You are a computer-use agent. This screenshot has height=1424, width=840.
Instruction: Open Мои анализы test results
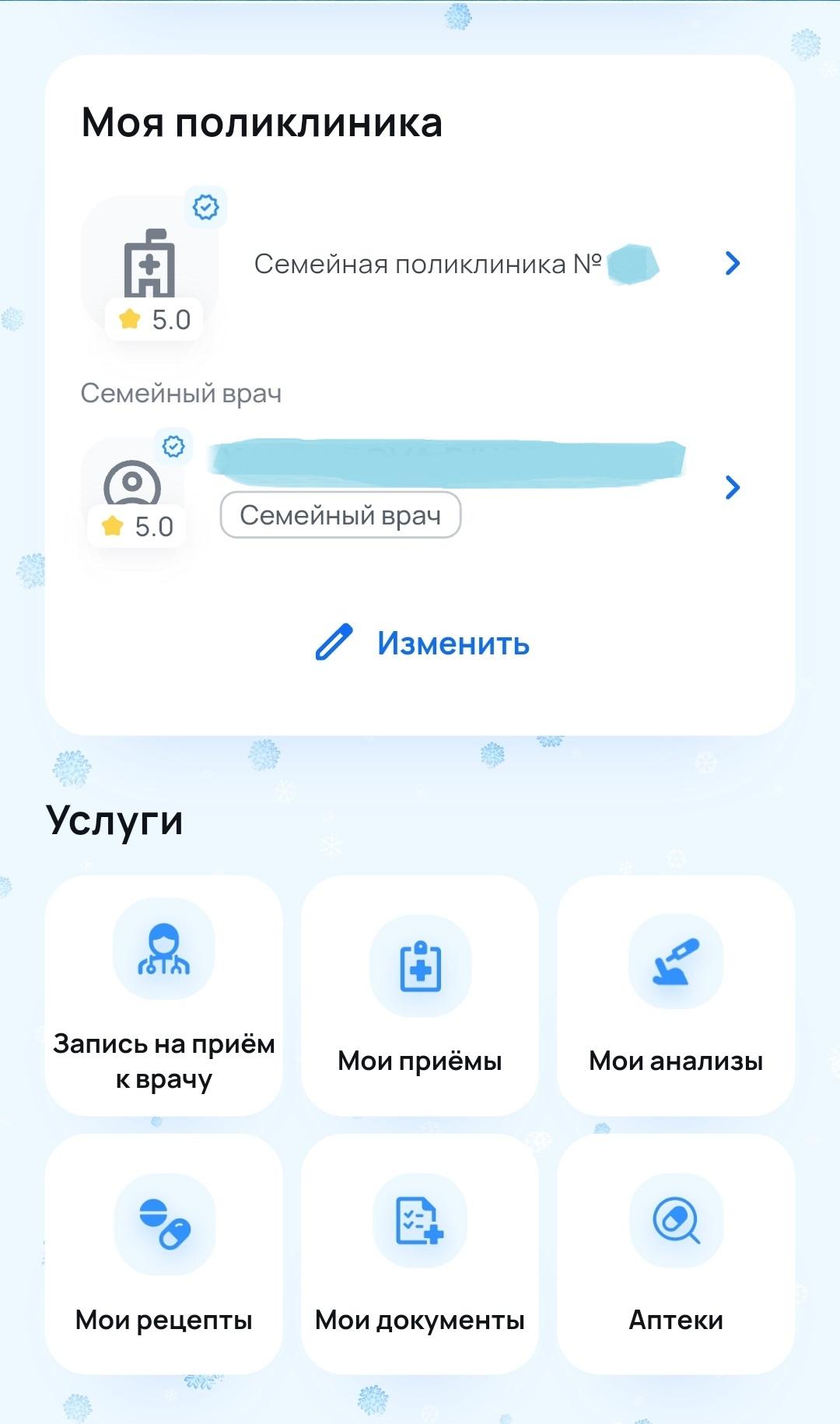pyautogui.click(x=676, y=996)
